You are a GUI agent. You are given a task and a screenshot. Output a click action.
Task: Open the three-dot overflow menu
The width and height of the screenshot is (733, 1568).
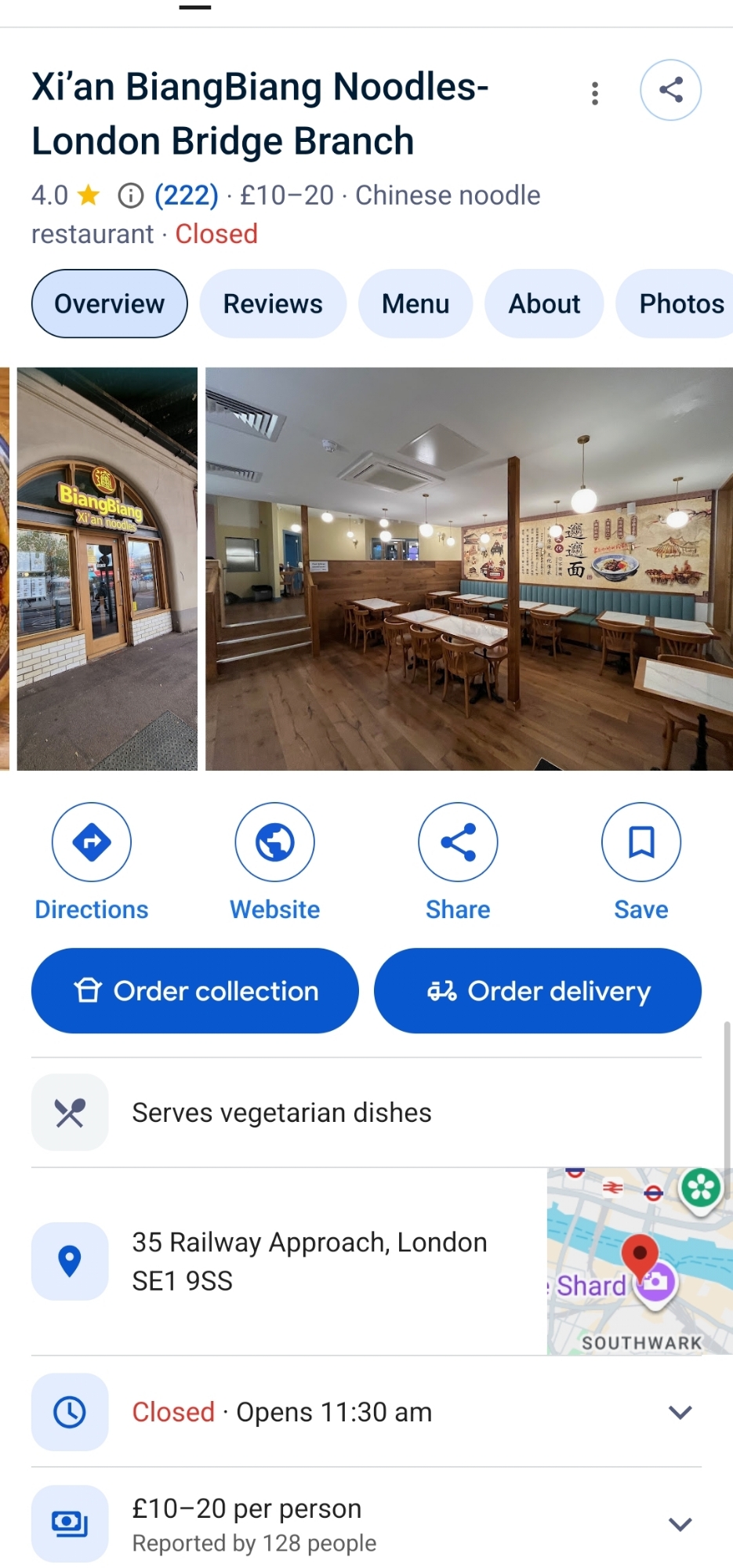(x=595, y=93)
